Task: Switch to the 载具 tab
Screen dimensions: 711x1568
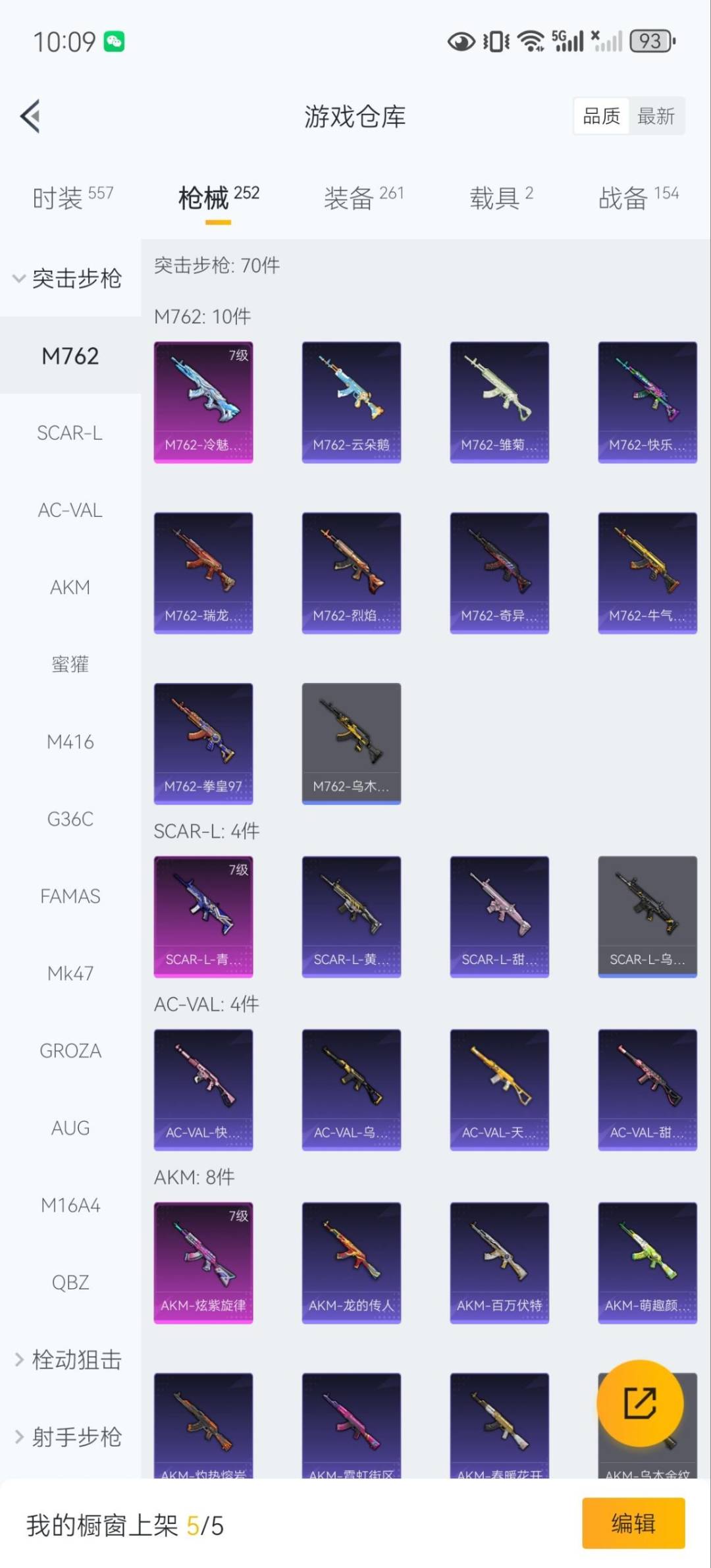Action: point(501,197)
